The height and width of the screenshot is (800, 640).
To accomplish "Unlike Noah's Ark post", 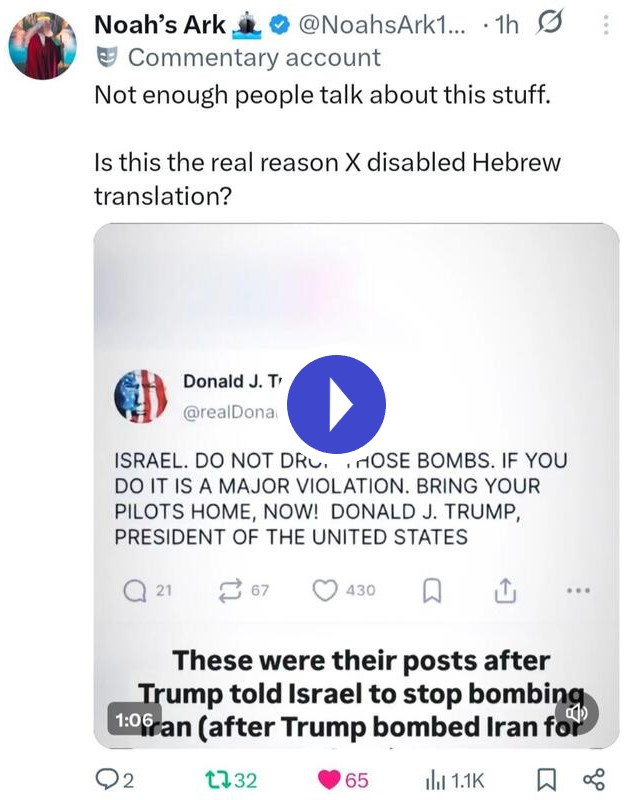I will click(331, 780).
